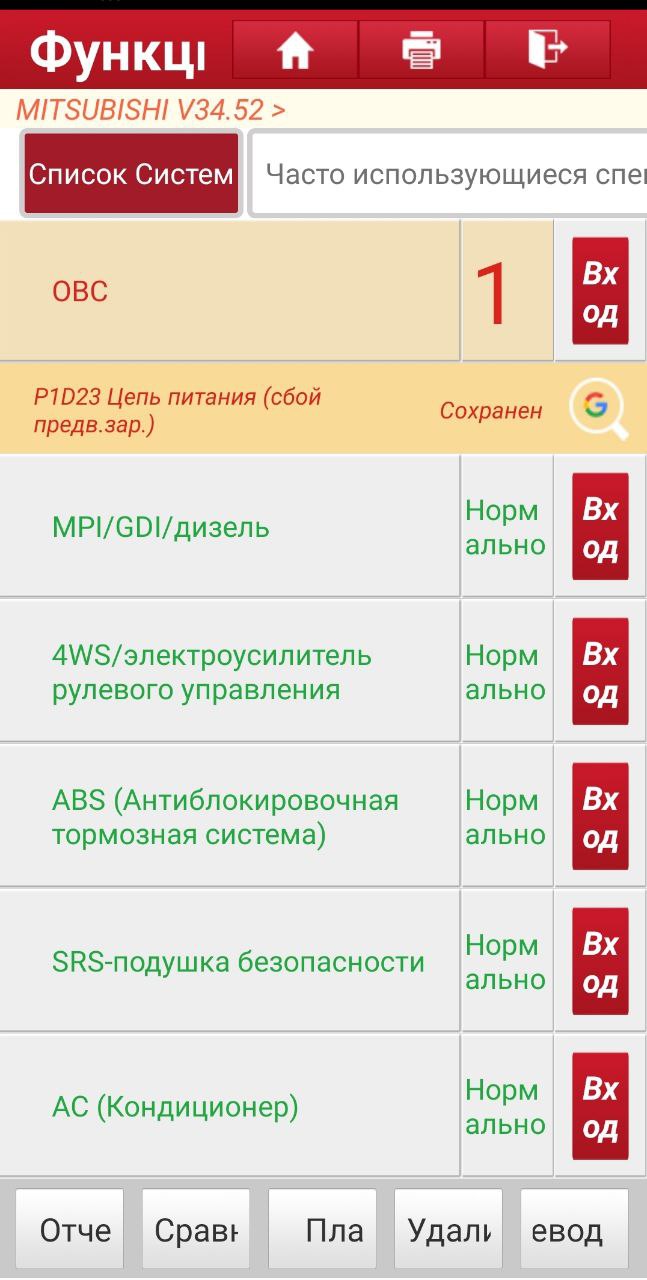This screenshot has height=1280, width=647.
Task: Open the MITSUBISHI V34.52 breadcrumb
Action: [x=150, y=109]
